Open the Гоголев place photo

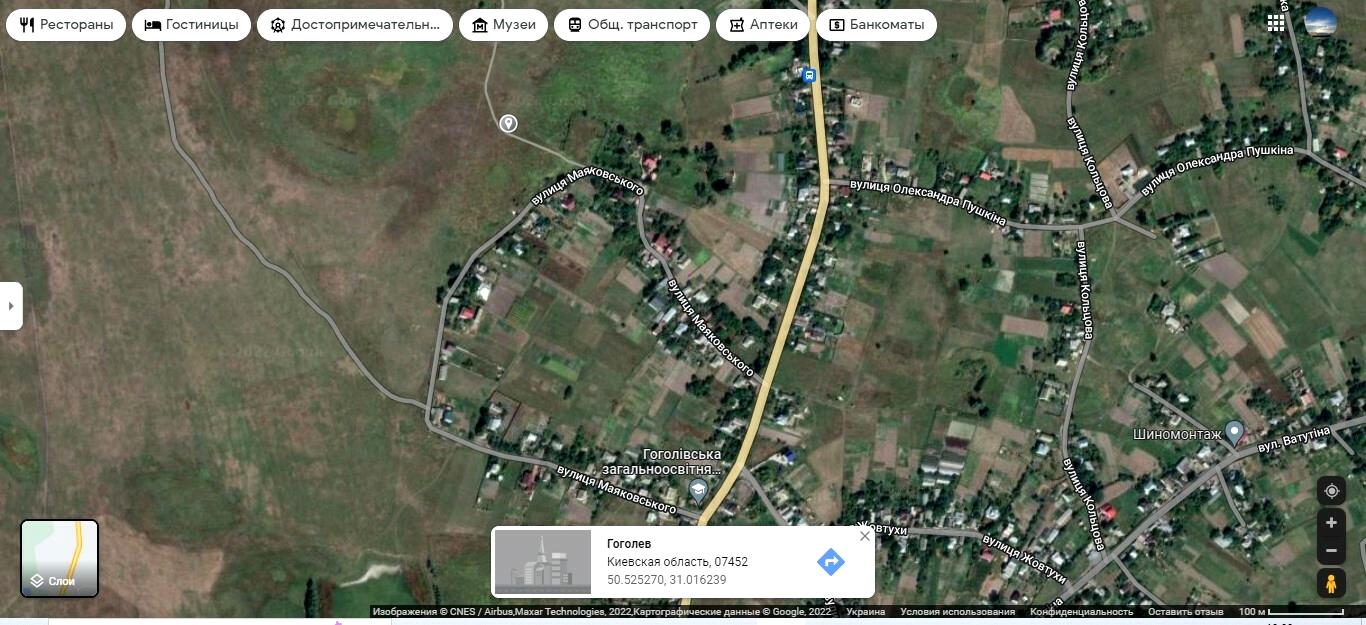(x=543, y=562)
